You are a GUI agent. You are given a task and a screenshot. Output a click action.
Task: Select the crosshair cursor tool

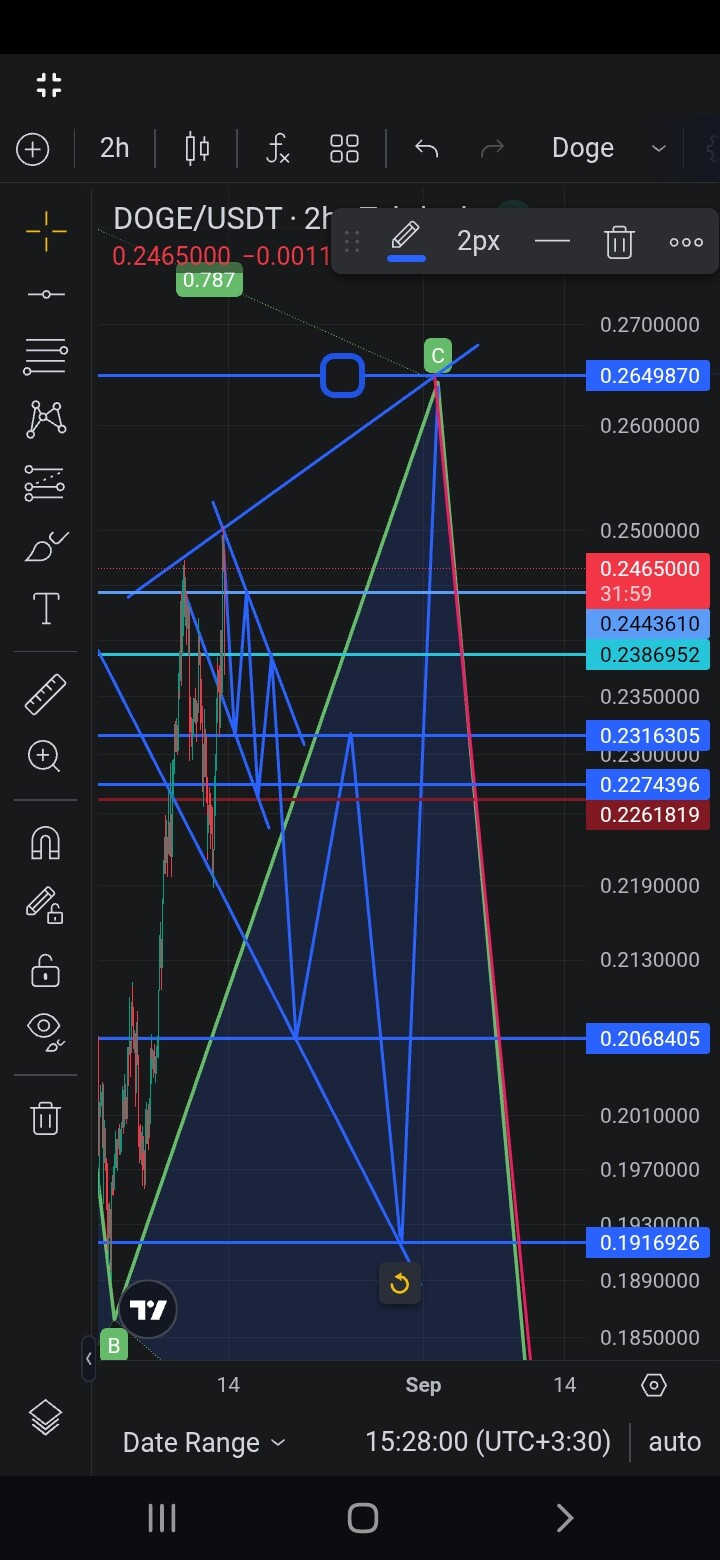(46, 232)
